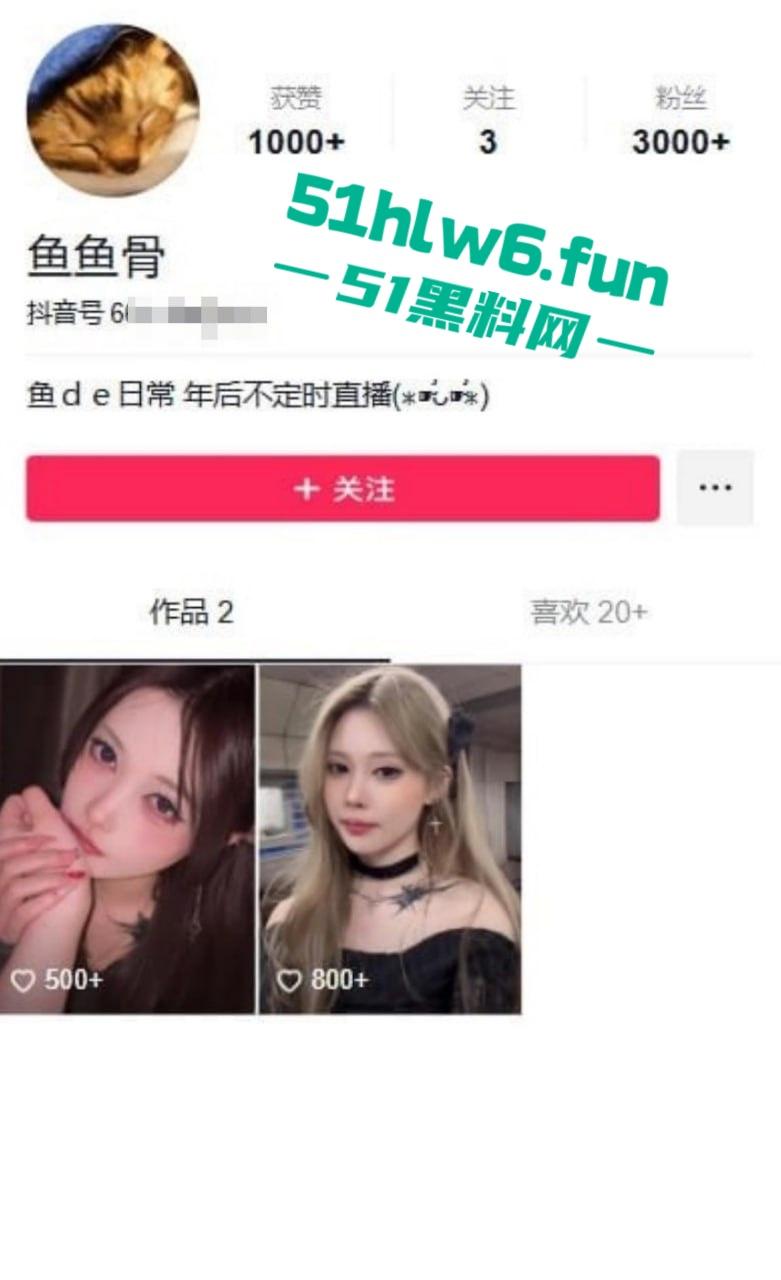Open the 粉丝 3000+ followers list

[680, 122]
